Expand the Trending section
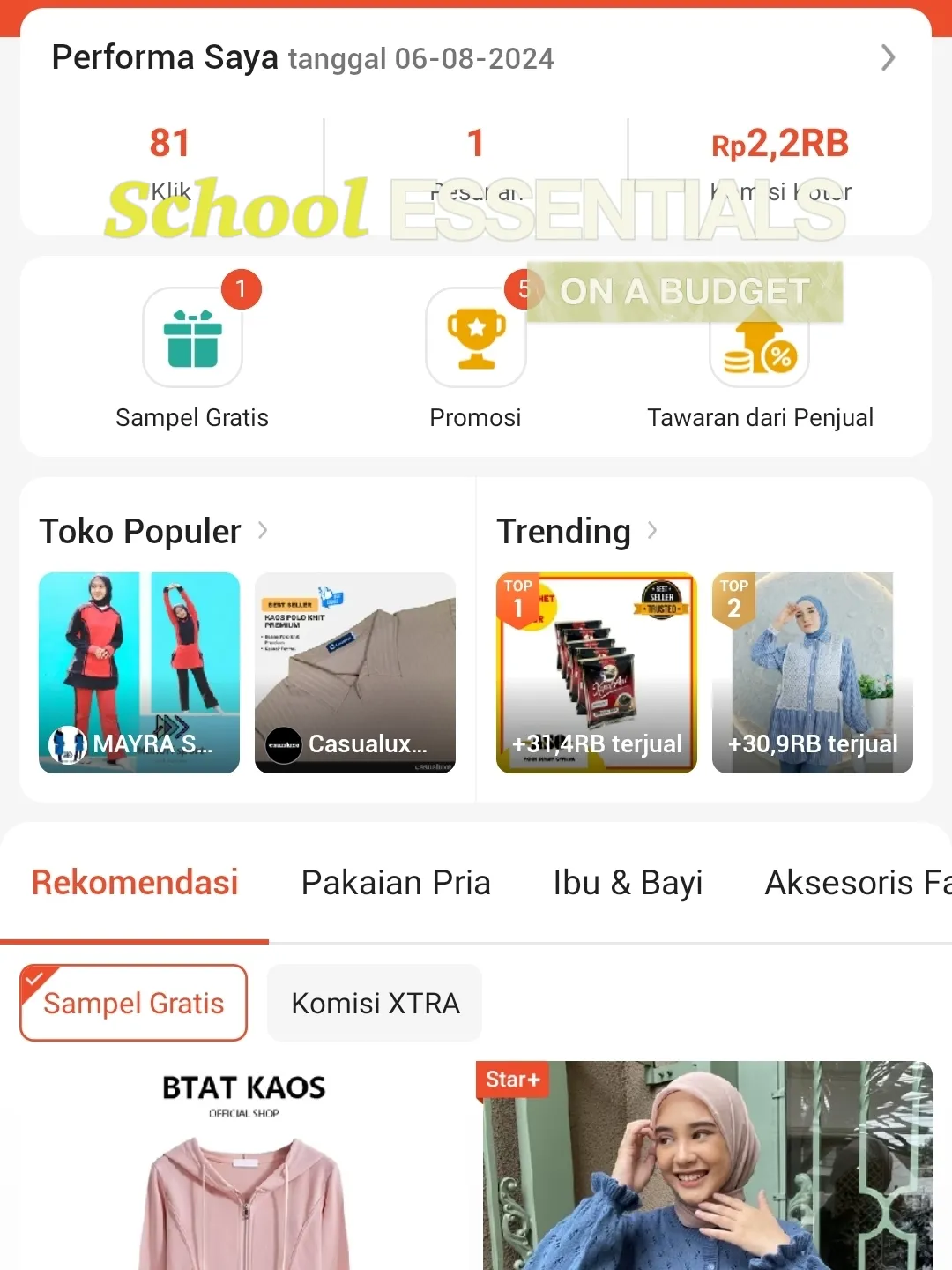 [652, 531]
